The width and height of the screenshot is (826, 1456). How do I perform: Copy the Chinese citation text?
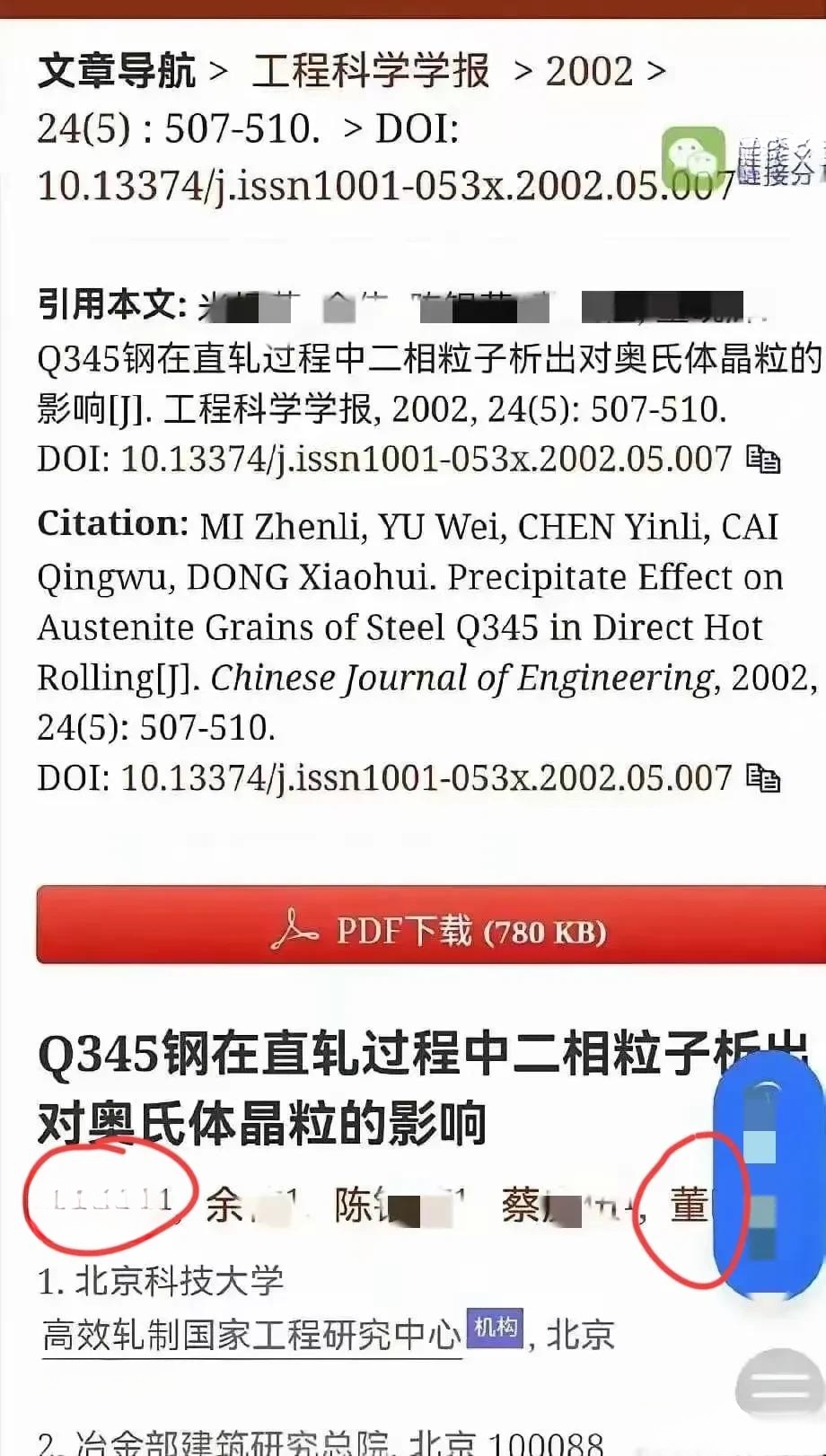763,459
